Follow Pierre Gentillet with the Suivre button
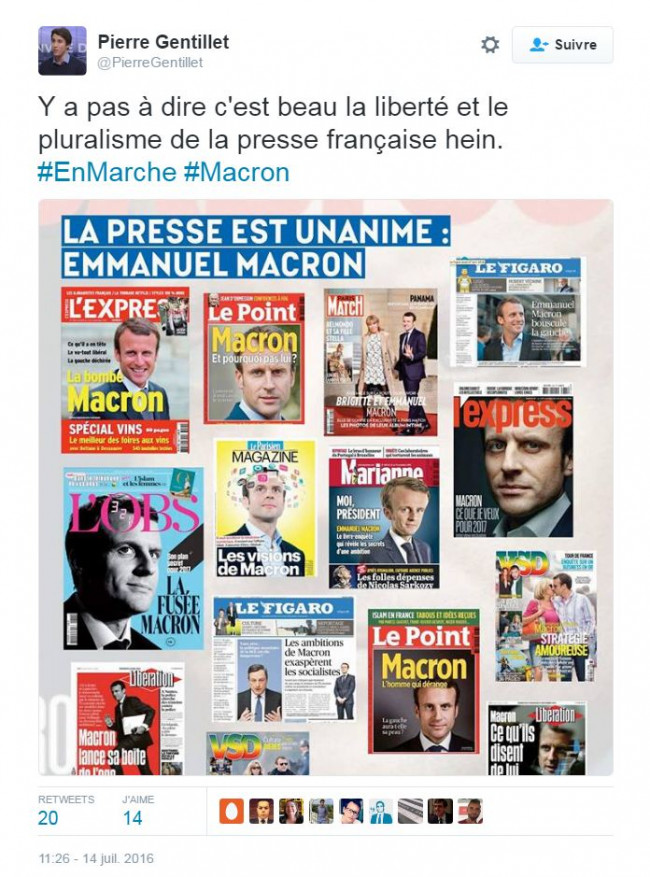The width and height of the screenshot is (650, 877). [562, 45]
